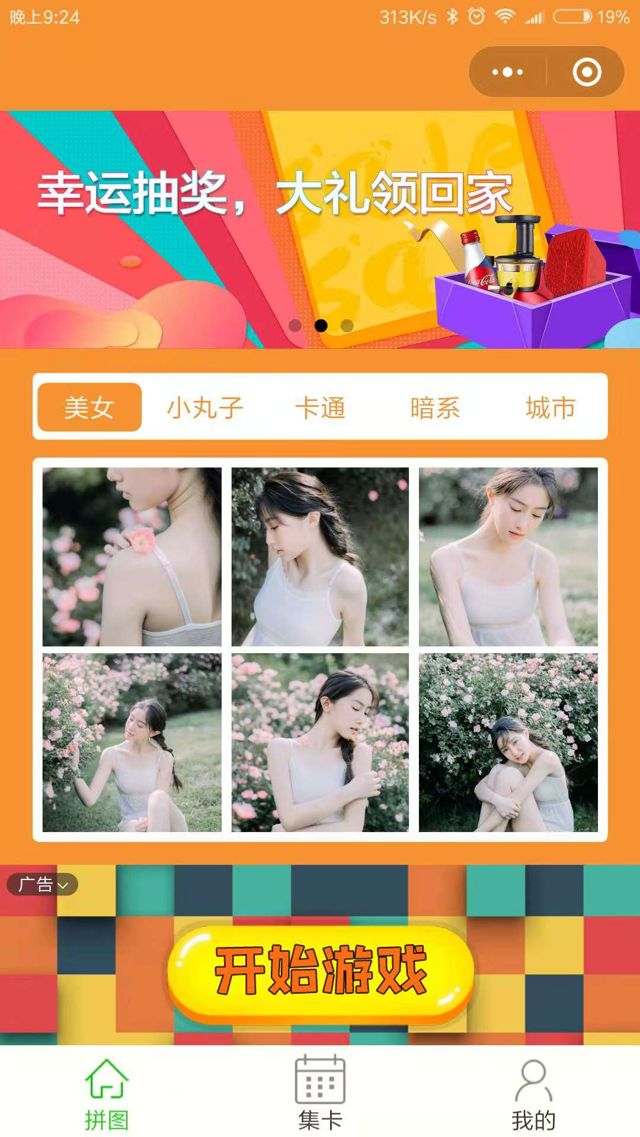
Task: Switch to the 城市 category
Action: 550,407
